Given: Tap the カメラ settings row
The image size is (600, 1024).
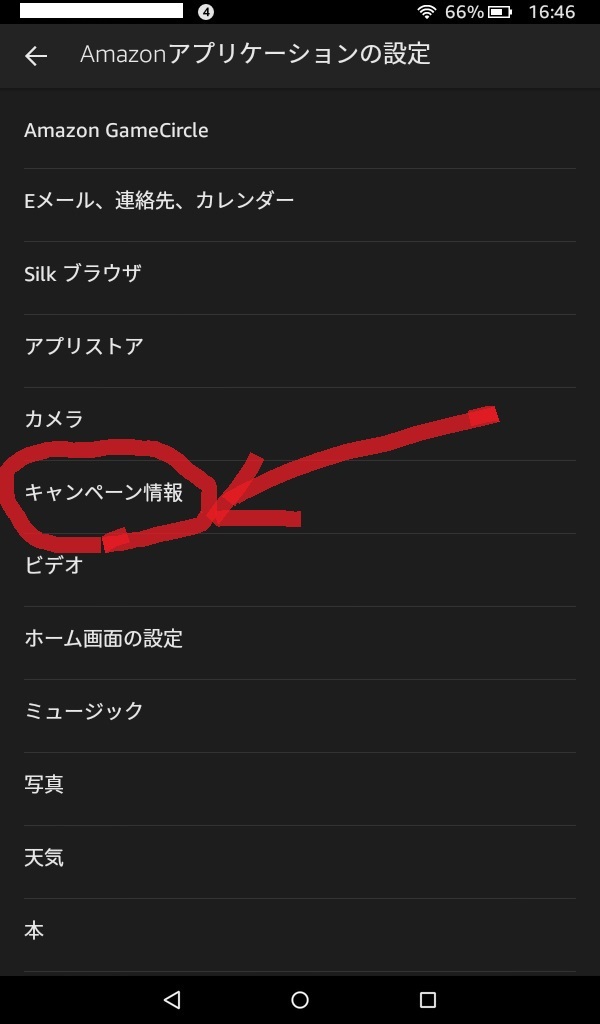Looking at the screenshot, I should pyautogui.click(x=54, y=420).
